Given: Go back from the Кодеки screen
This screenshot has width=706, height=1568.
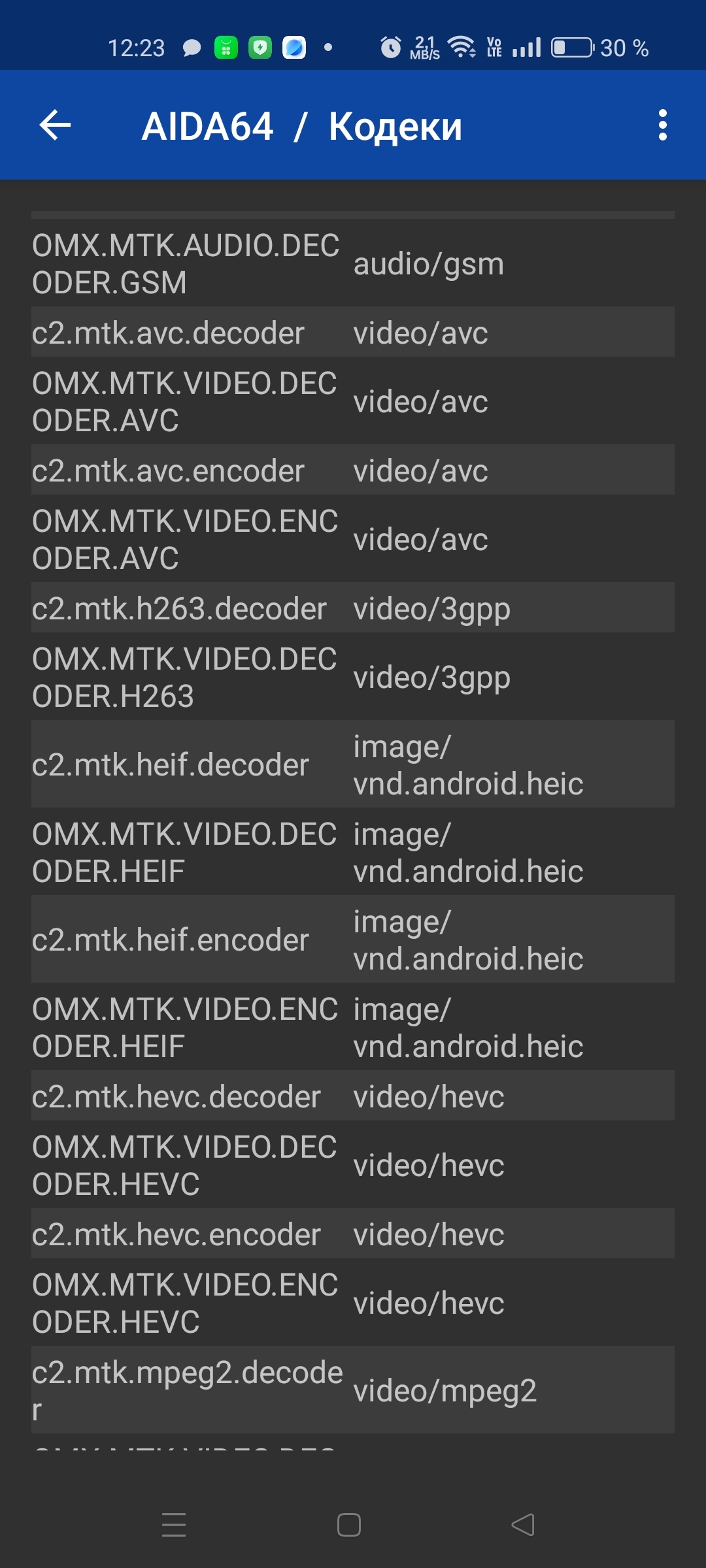Looking at the screenshot, I should point(55,125).
